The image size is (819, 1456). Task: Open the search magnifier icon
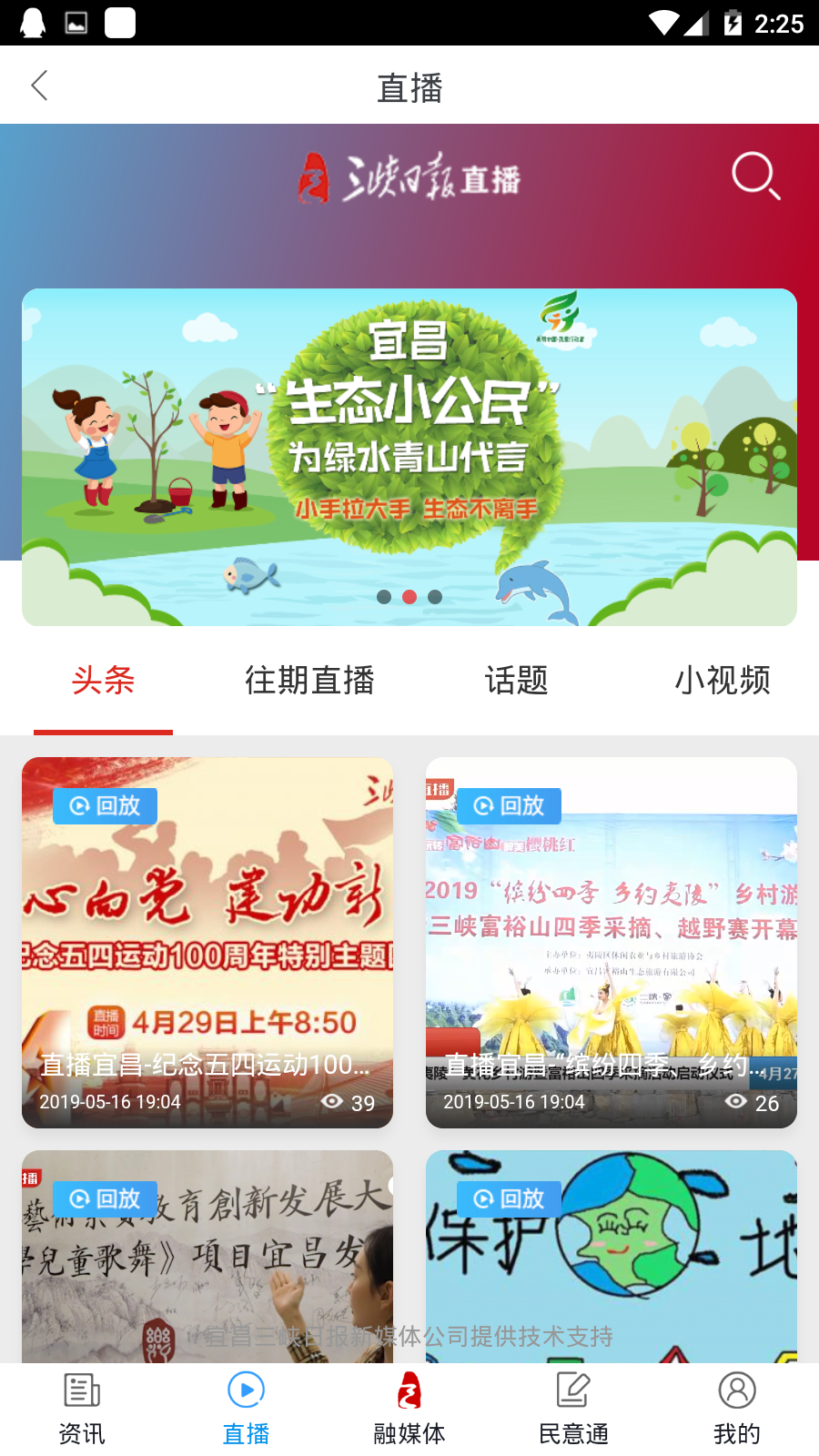tap(755, 176)
